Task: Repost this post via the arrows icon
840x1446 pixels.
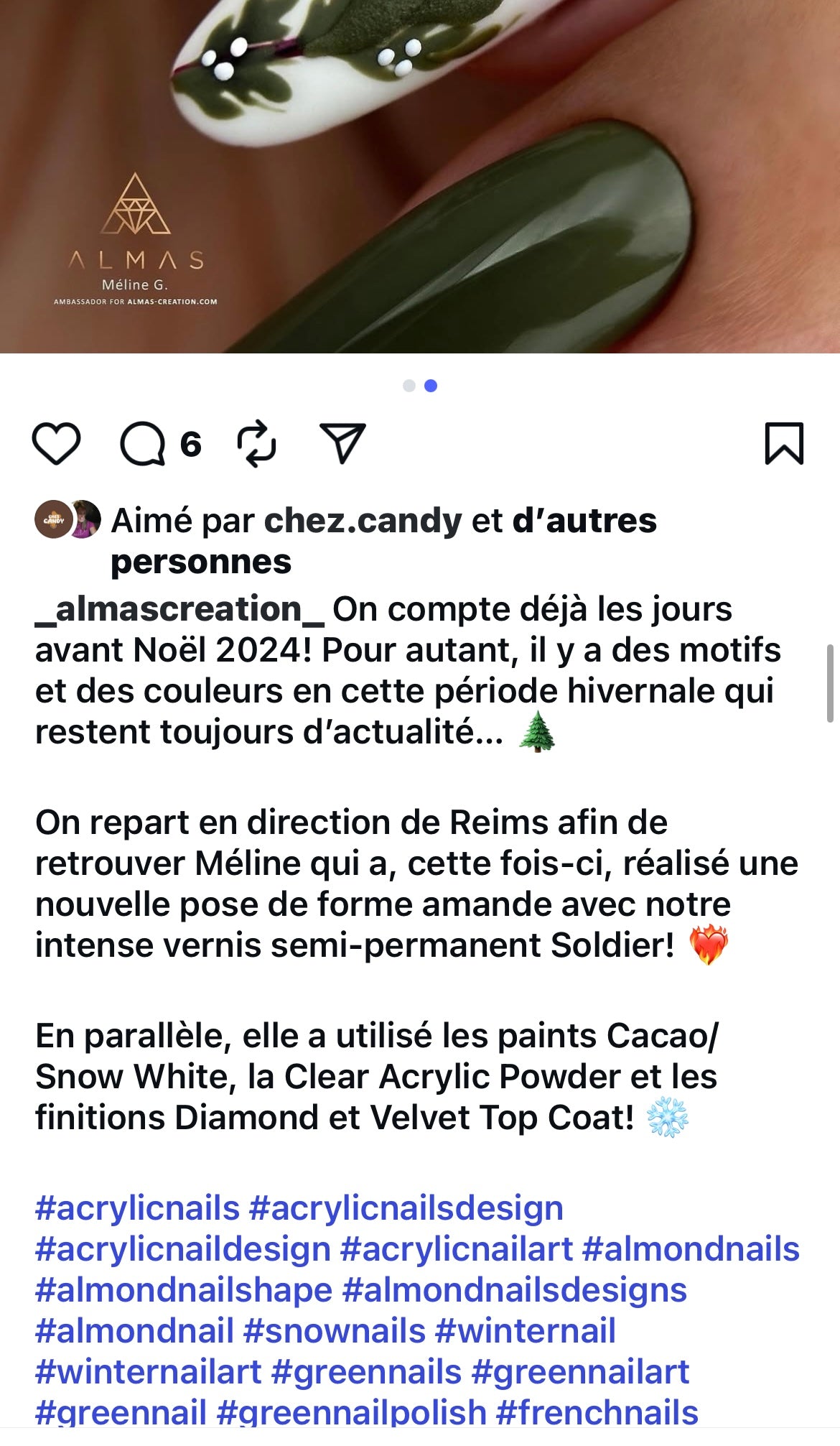Action: pos(256,444)
